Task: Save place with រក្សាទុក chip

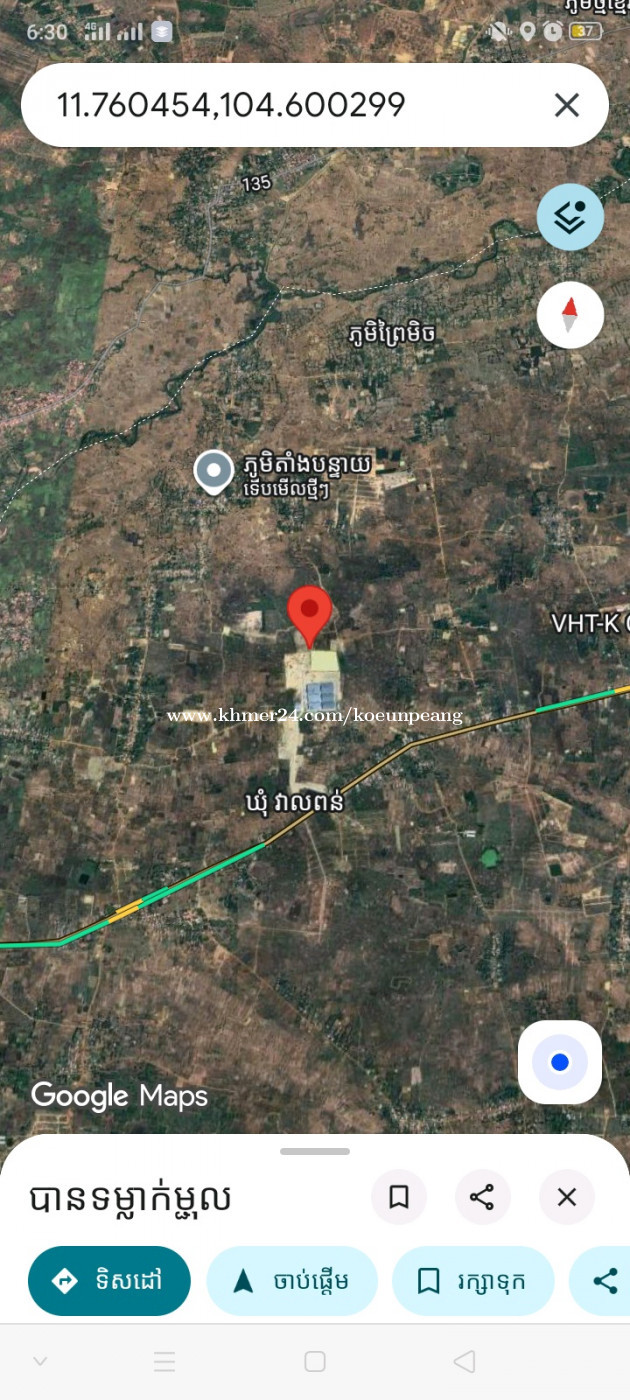Action: point(472,1281)
